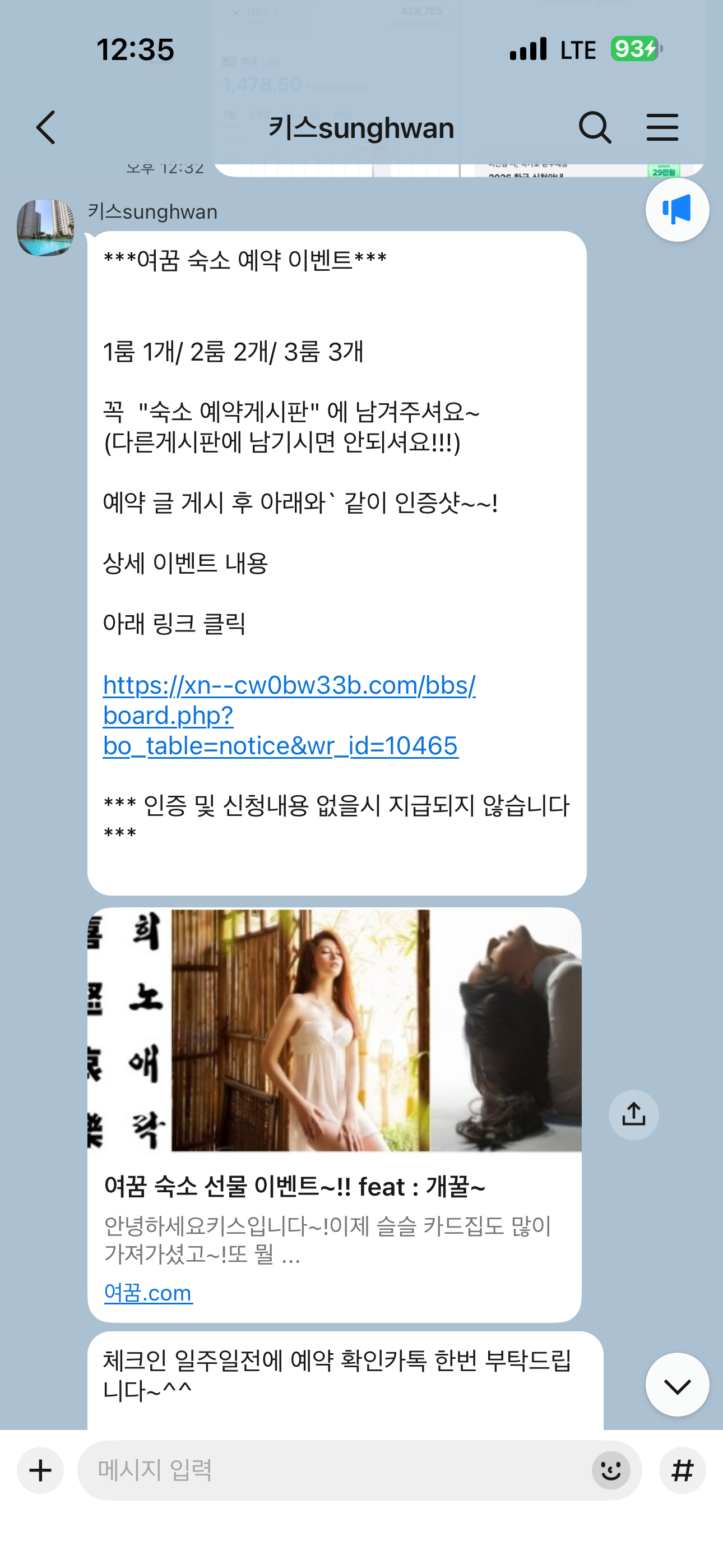The width and height of the screenshot is (723, 1568).
Task: Follow the 여꿈.com link
Action: pos(148,1292)
